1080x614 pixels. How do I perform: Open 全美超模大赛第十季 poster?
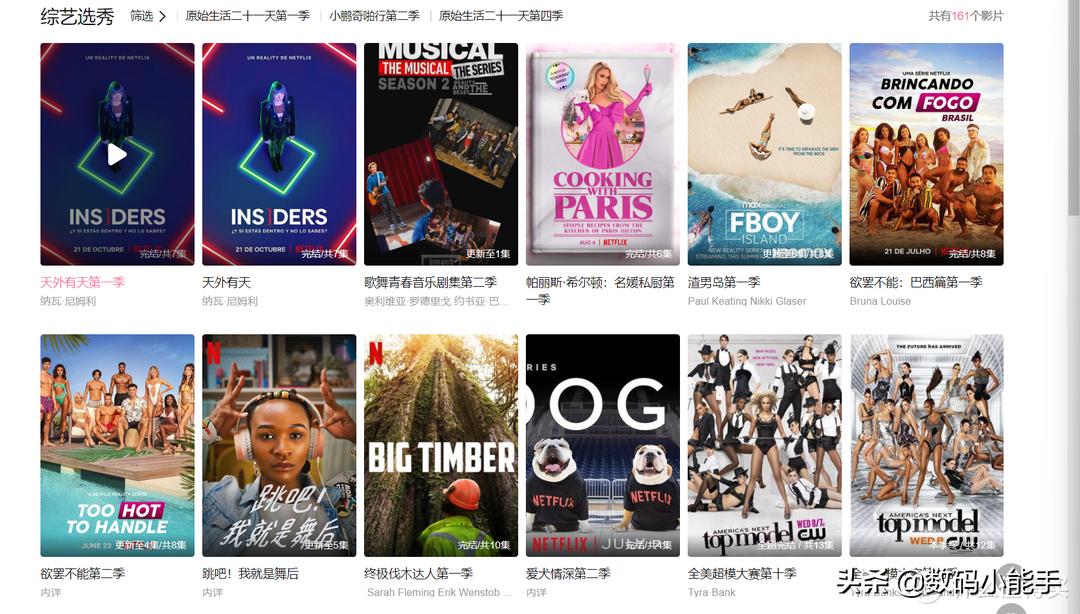765,445
